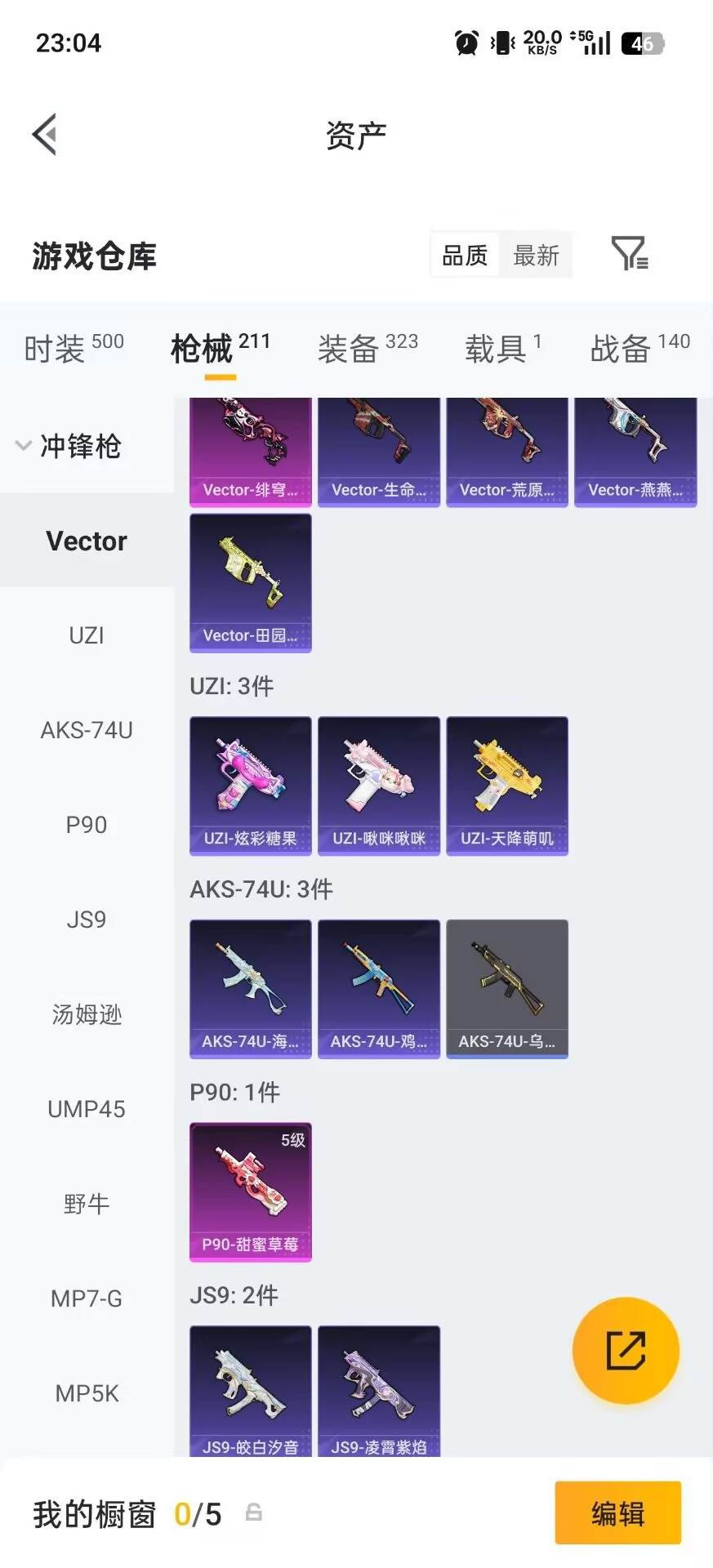The width and height of the screenshot is (713, 1568).
Task: Open the UZI-炫彩糖果 skin
Action: [x=251, y=786]
